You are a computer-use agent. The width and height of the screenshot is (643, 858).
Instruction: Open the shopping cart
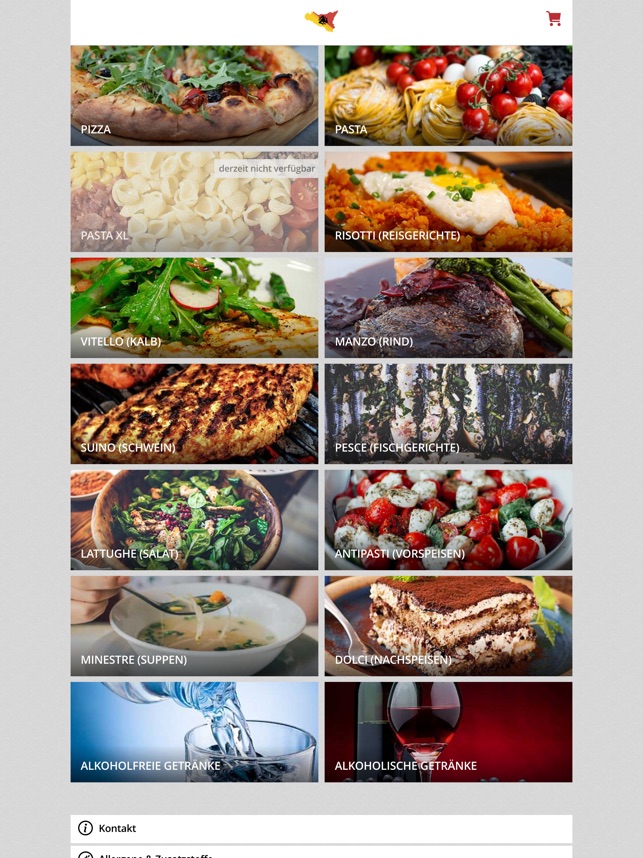click(x=553, y=18)
